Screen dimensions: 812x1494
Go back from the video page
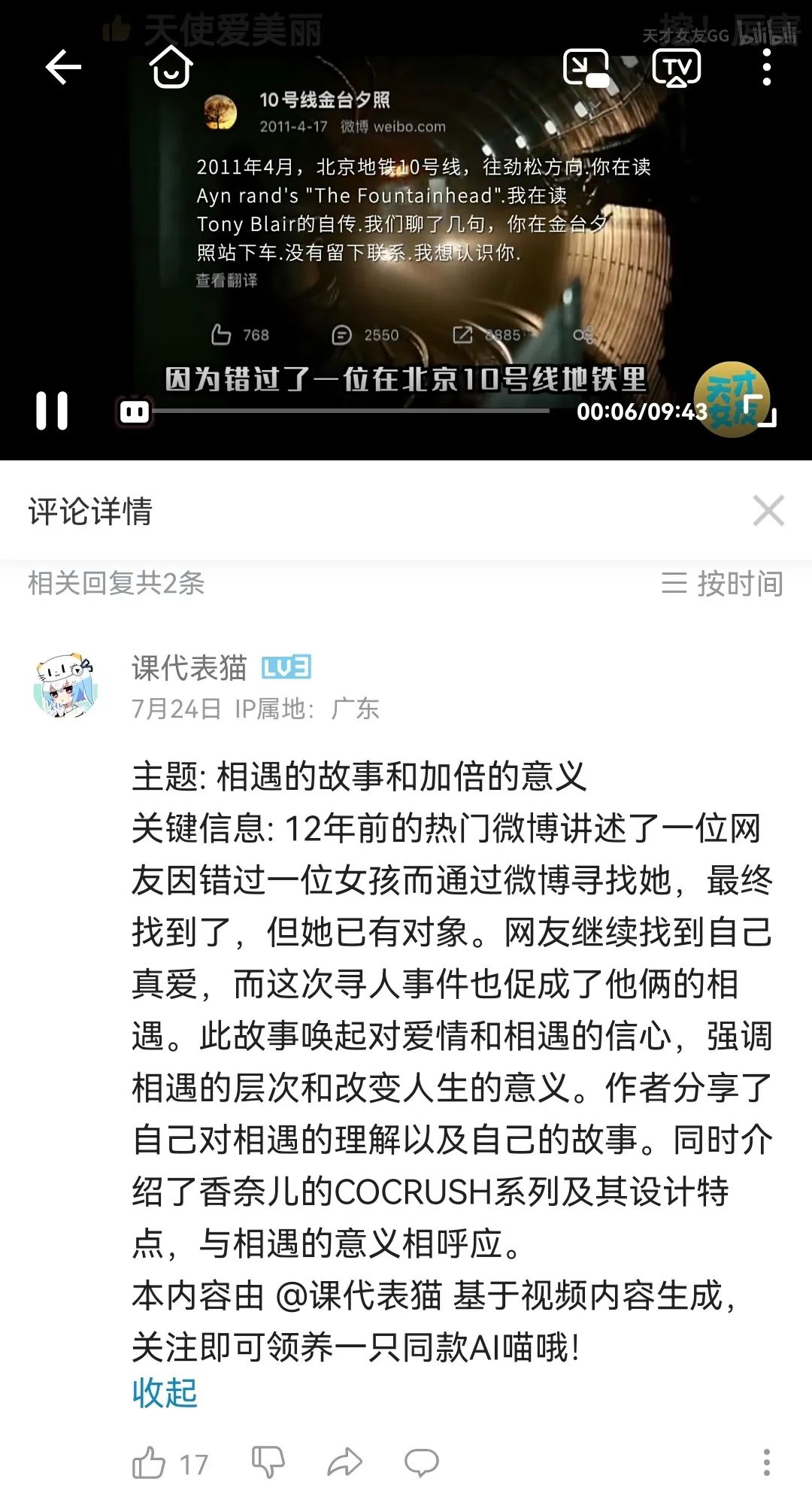63,68
